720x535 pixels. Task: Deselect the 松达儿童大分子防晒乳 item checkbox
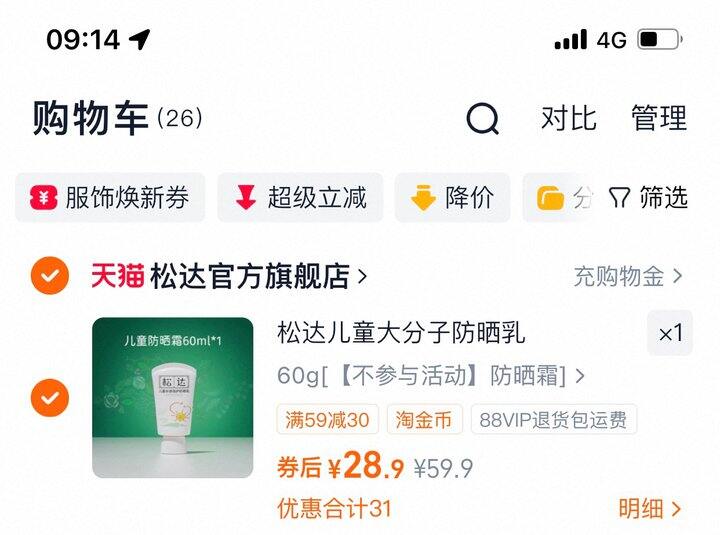tap(49, 398)
